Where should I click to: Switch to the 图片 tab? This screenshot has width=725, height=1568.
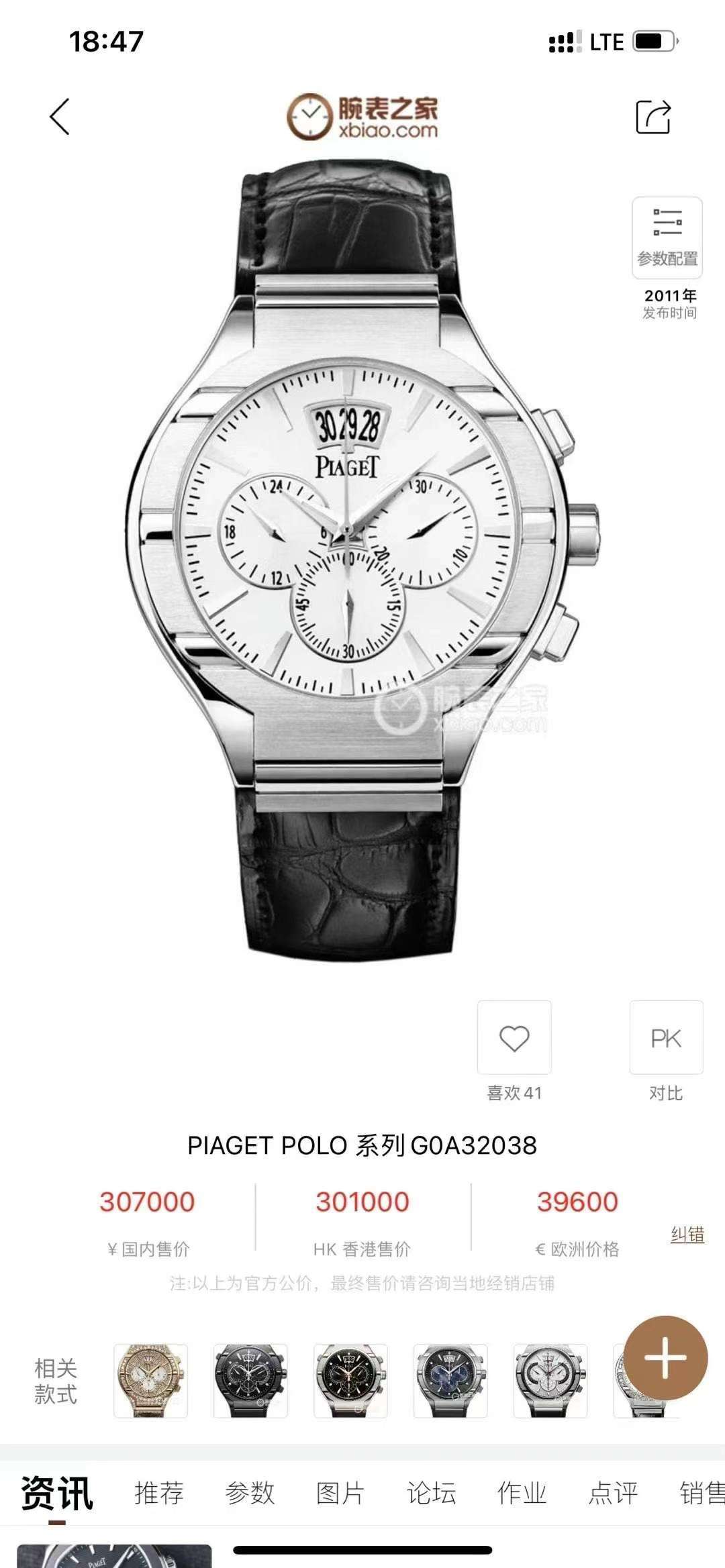[x=340, y=1494]
